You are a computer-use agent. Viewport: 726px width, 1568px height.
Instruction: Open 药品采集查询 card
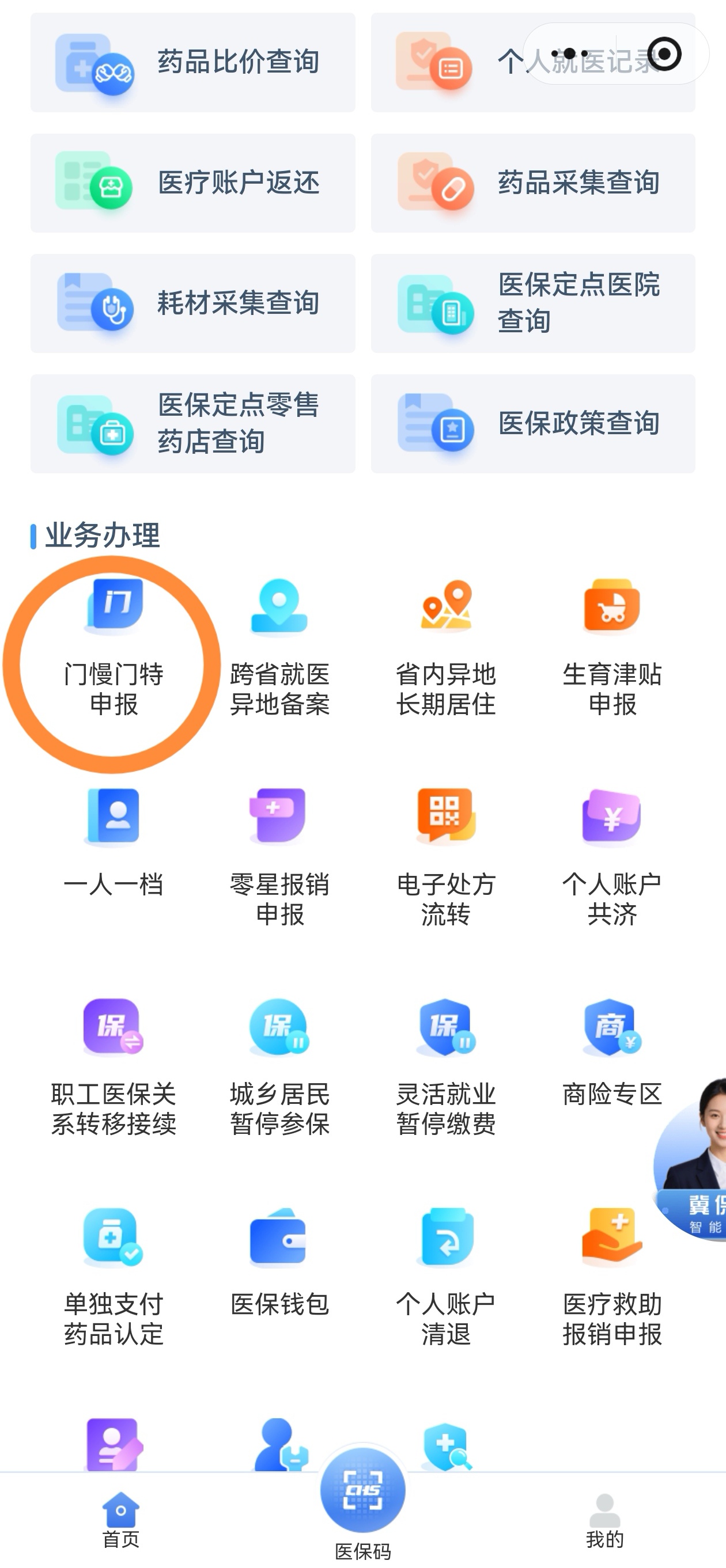pyautogui.click(x=533, y=183)
